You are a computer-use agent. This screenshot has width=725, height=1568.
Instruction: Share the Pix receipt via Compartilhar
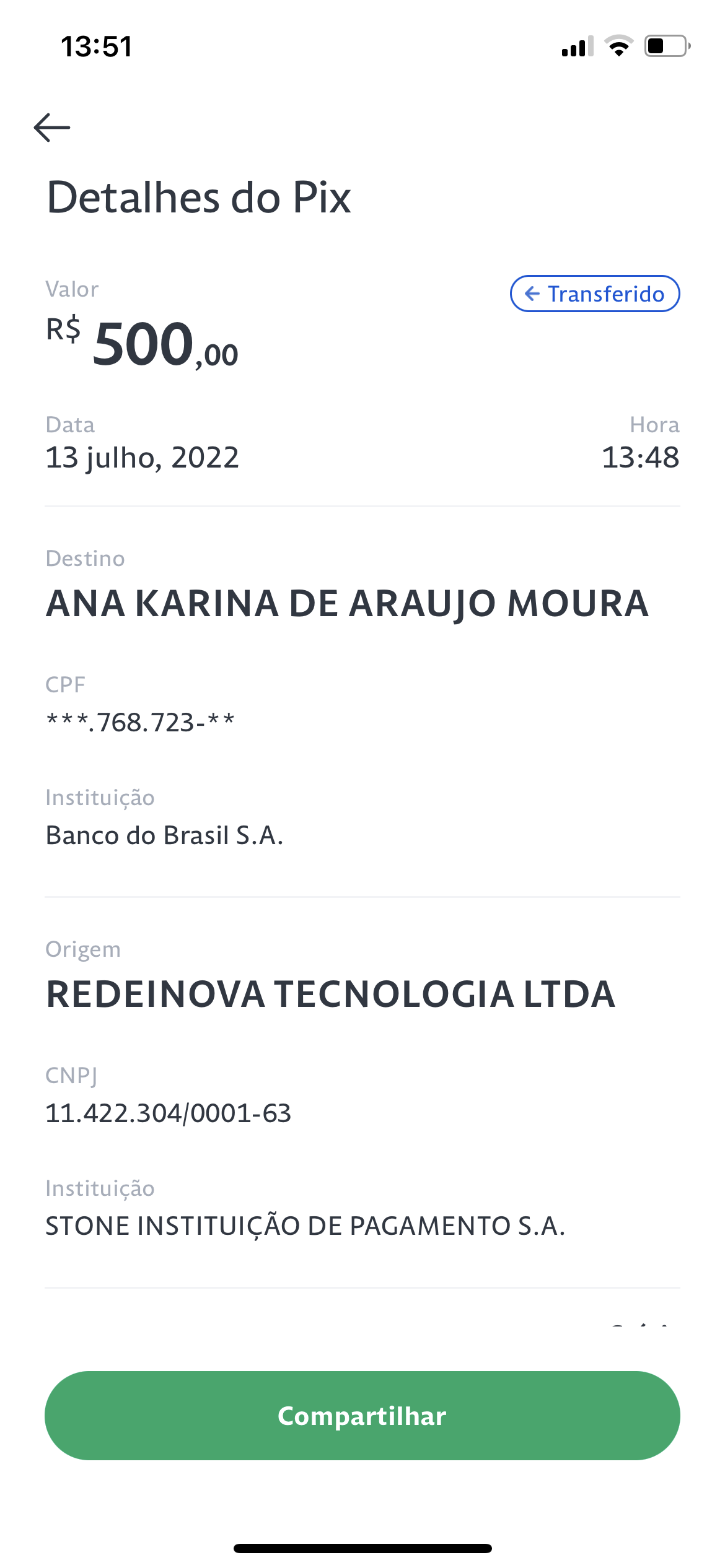pos(362,1416)
